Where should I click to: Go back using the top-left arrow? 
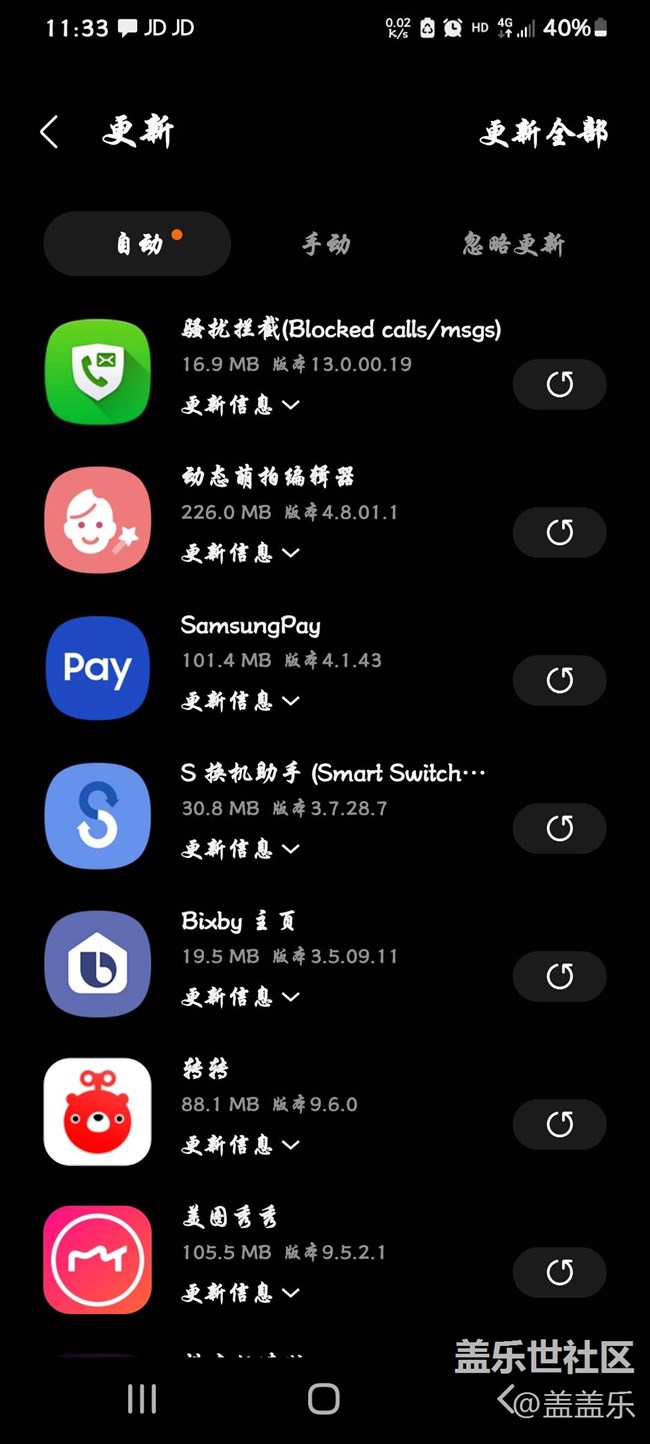tap(49, 132)
